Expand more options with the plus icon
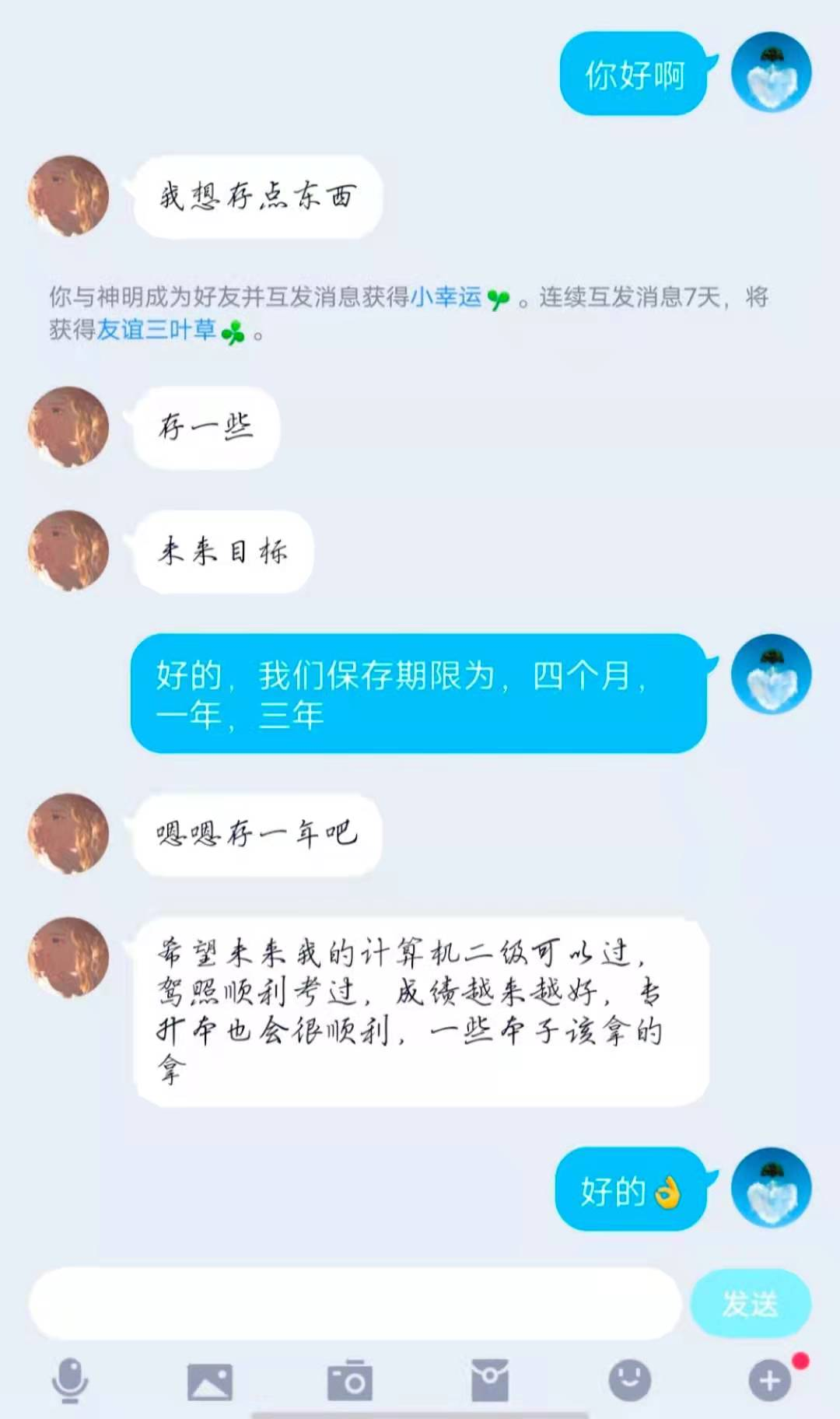 click(x=769, y=1381)
